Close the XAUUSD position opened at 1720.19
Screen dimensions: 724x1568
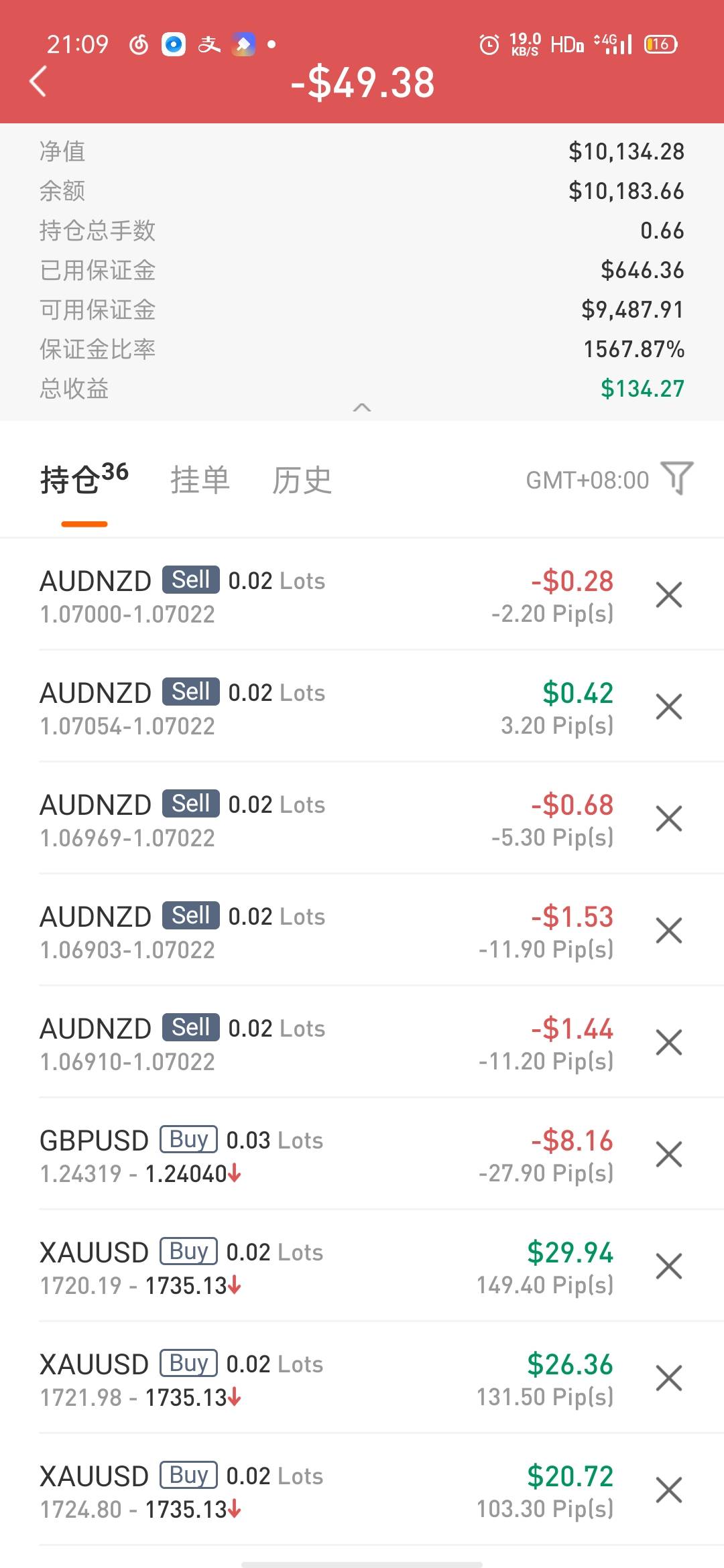point(668,1266)
